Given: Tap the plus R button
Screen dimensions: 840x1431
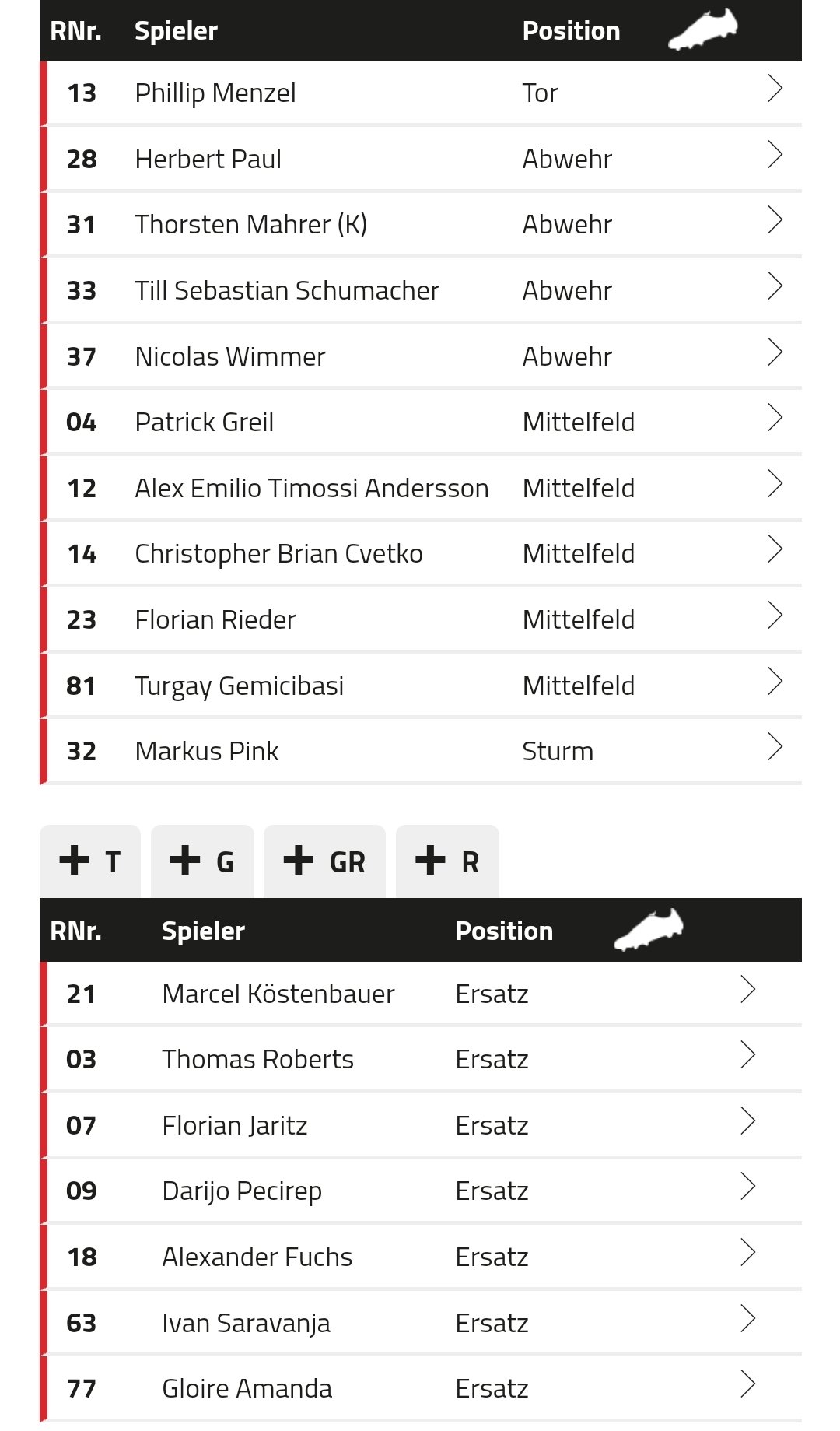Looking at the screenshot, I should point(447,861).
